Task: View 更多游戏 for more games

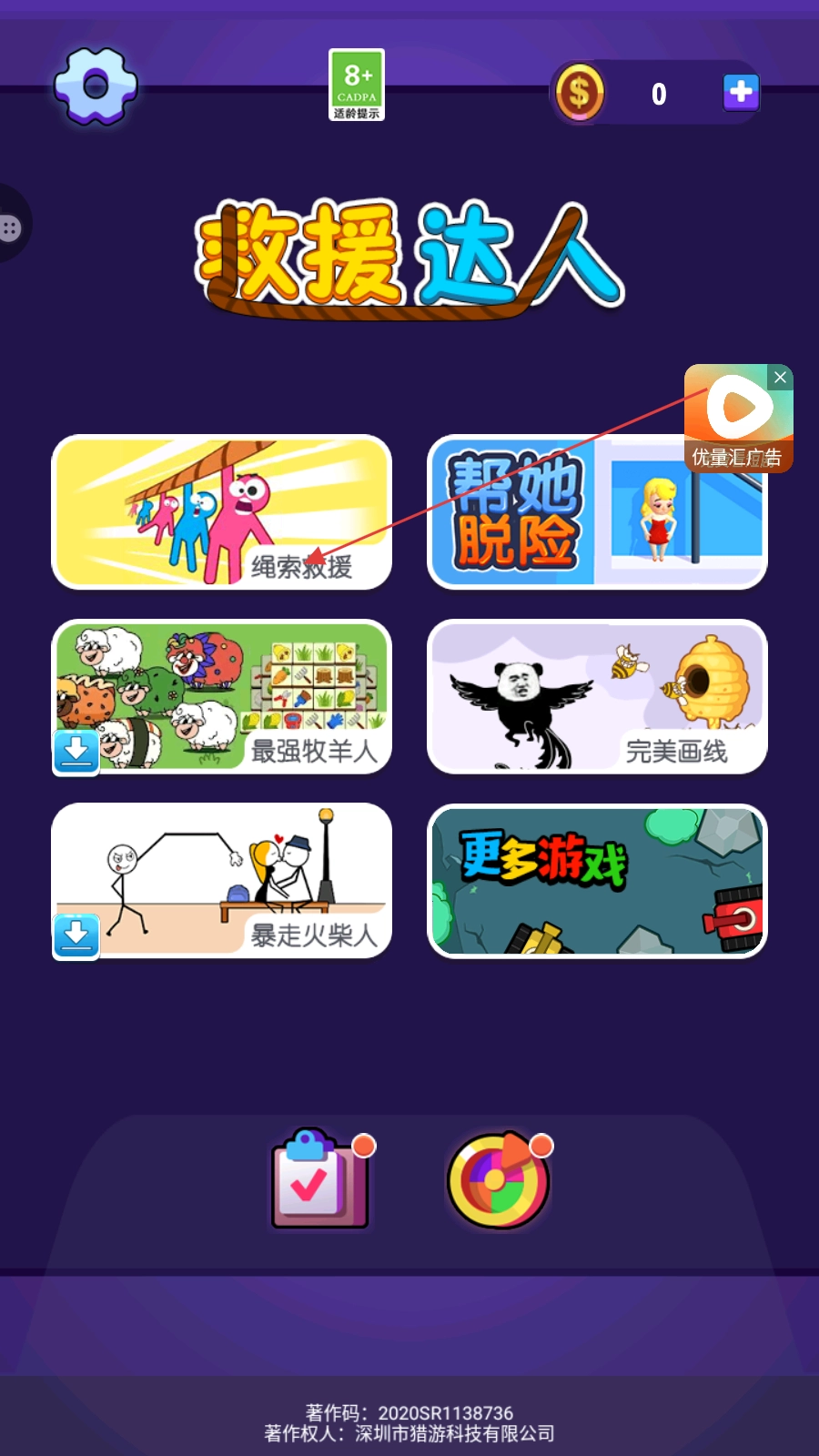Action: 597,881
